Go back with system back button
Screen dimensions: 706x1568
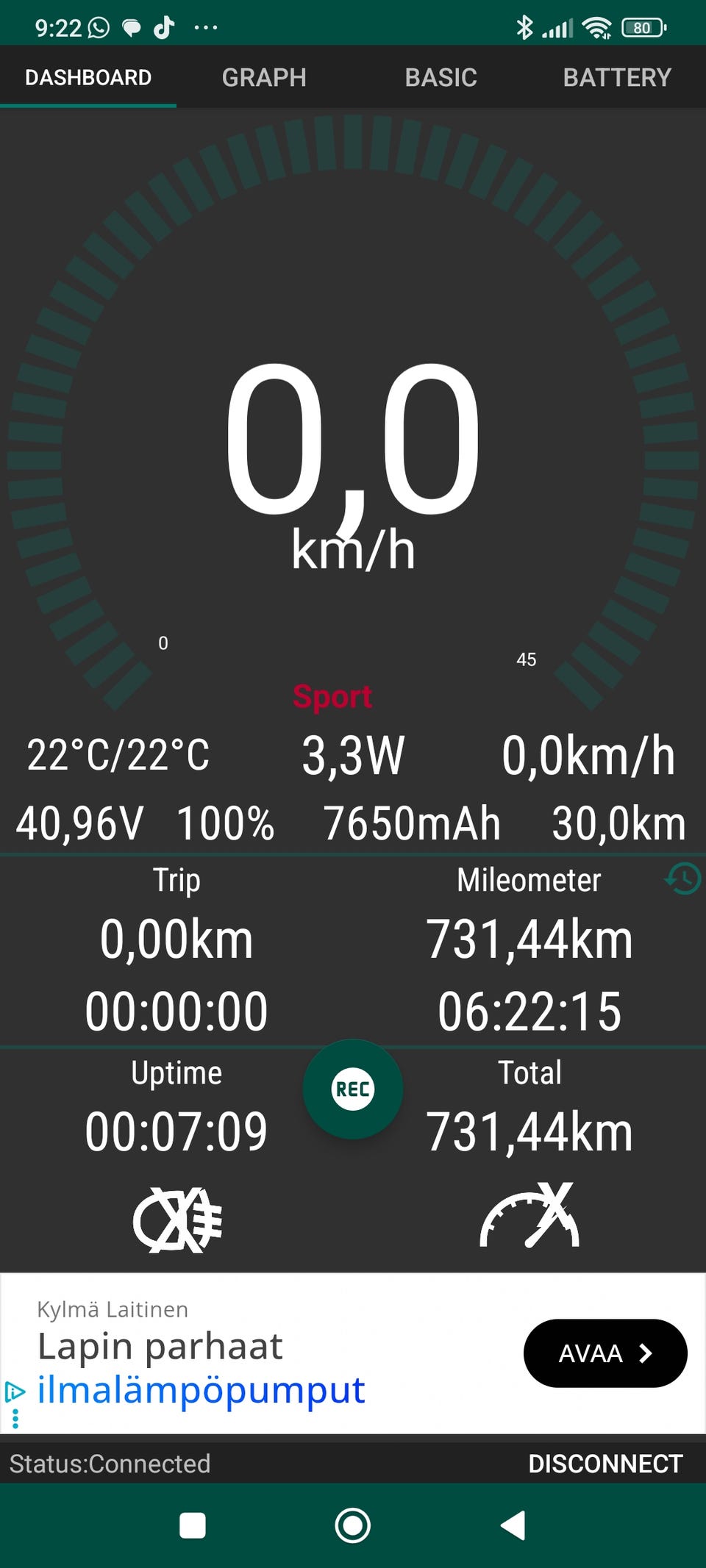click(513, 1525)
